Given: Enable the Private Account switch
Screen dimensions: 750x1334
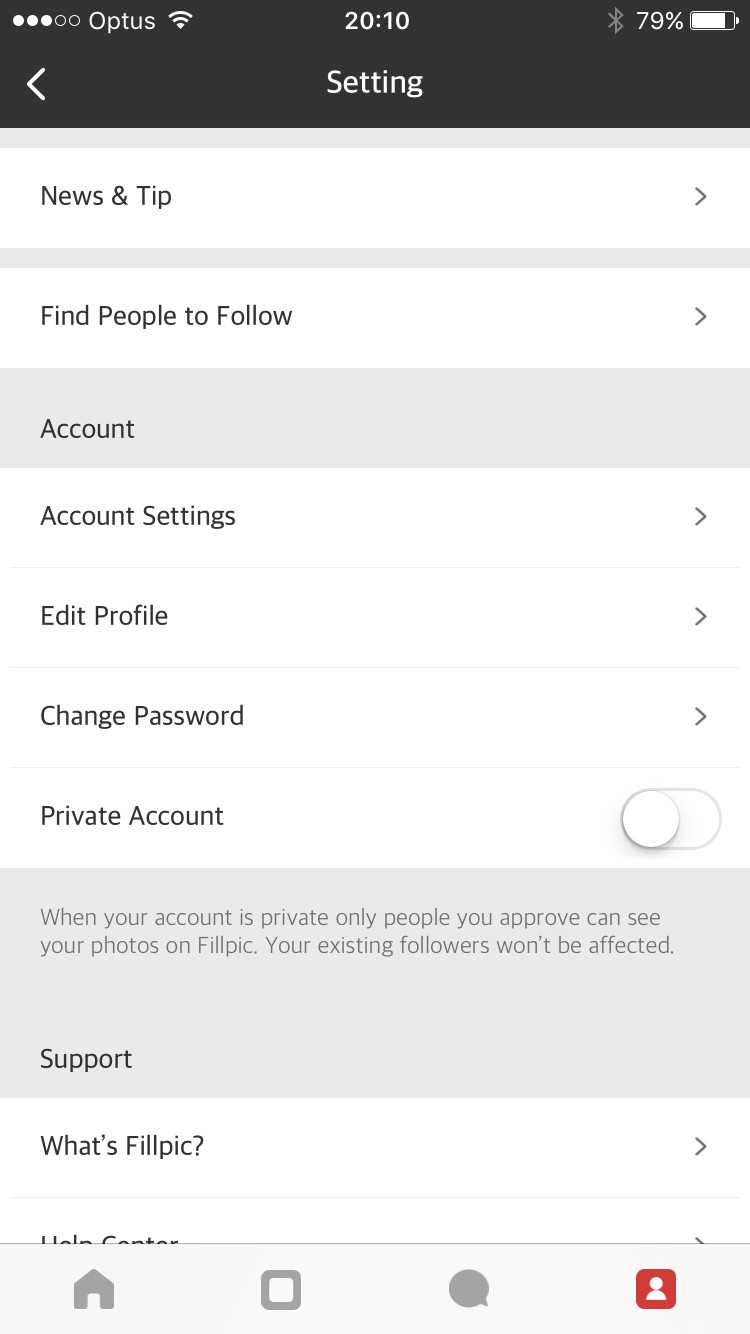Looking at the screenshot, I should coord(670,819).
